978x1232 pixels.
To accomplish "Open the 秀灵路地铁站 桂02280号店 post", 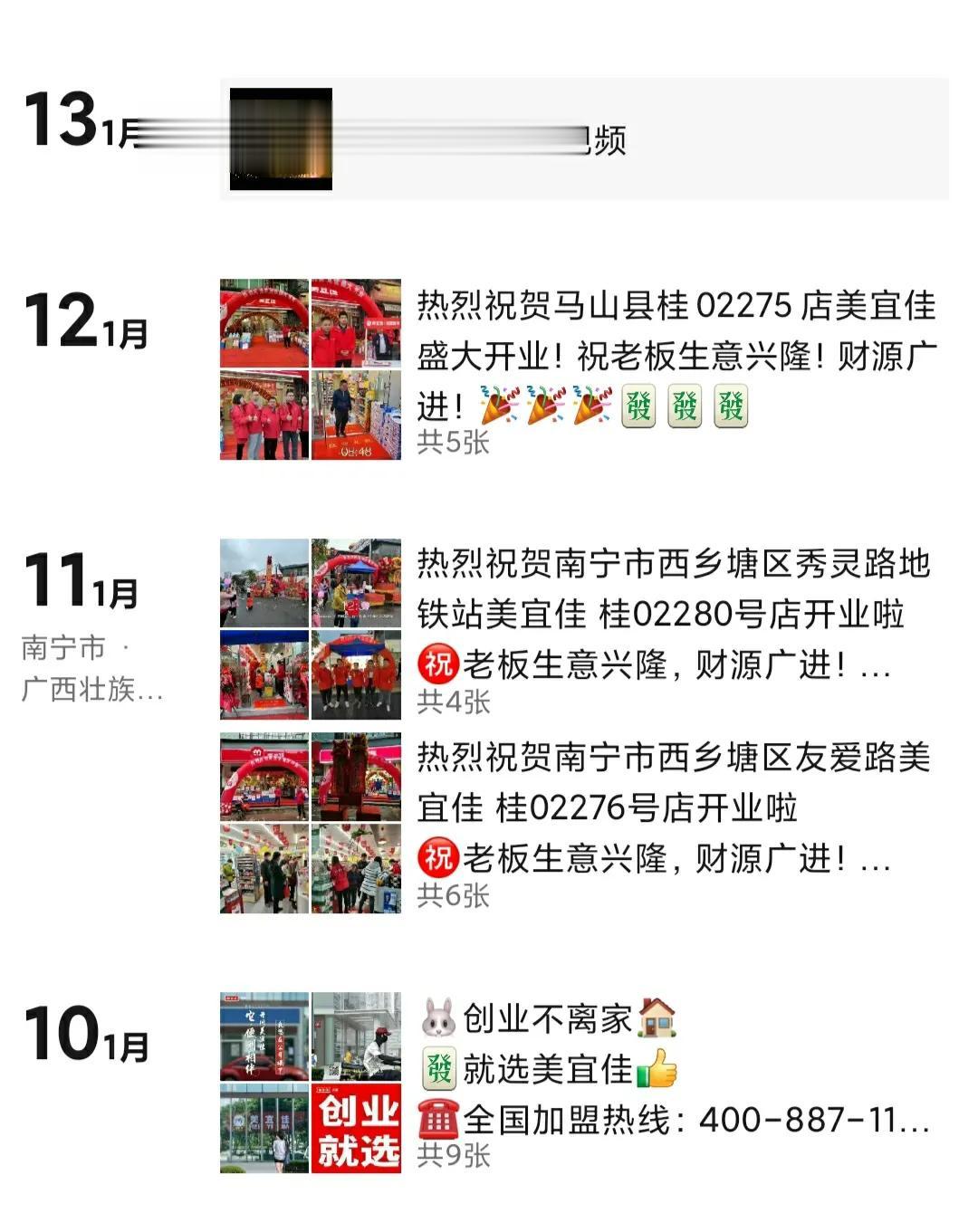I will 675,615.
